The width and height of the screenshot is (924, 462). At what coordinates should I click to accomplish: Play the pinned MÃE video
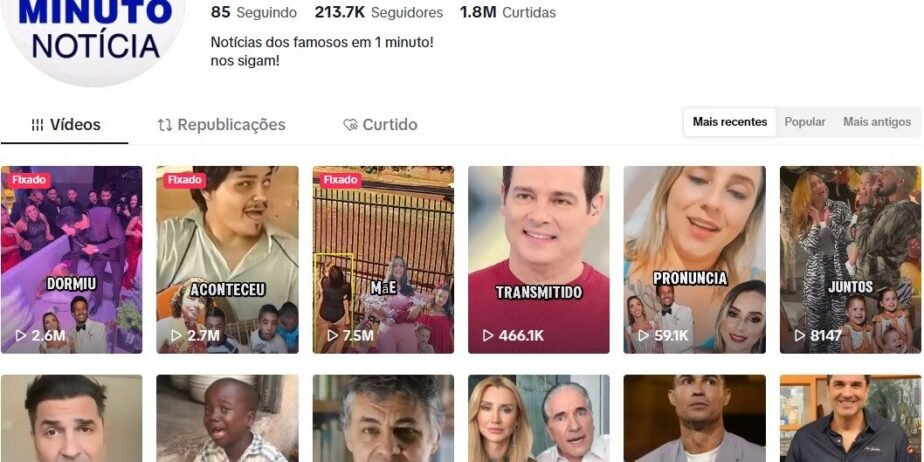pos(383,259)
